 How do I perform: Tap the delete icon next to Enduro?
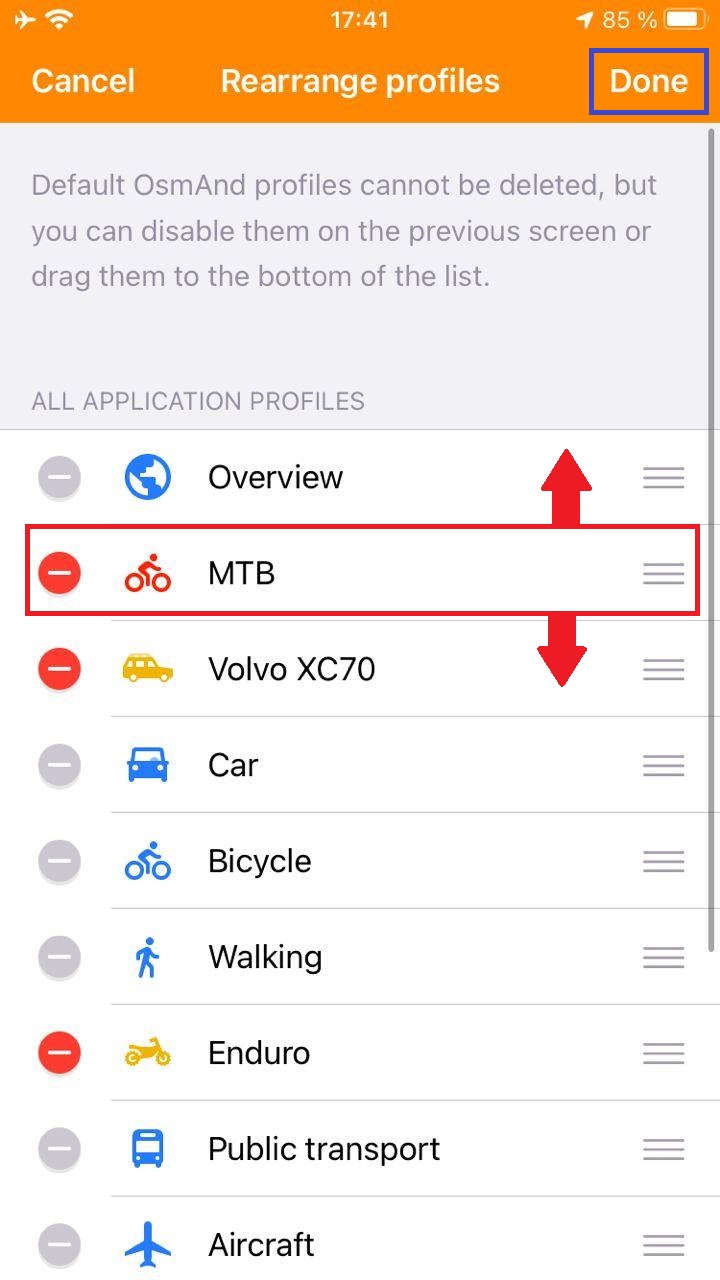tap(59, 1053)
